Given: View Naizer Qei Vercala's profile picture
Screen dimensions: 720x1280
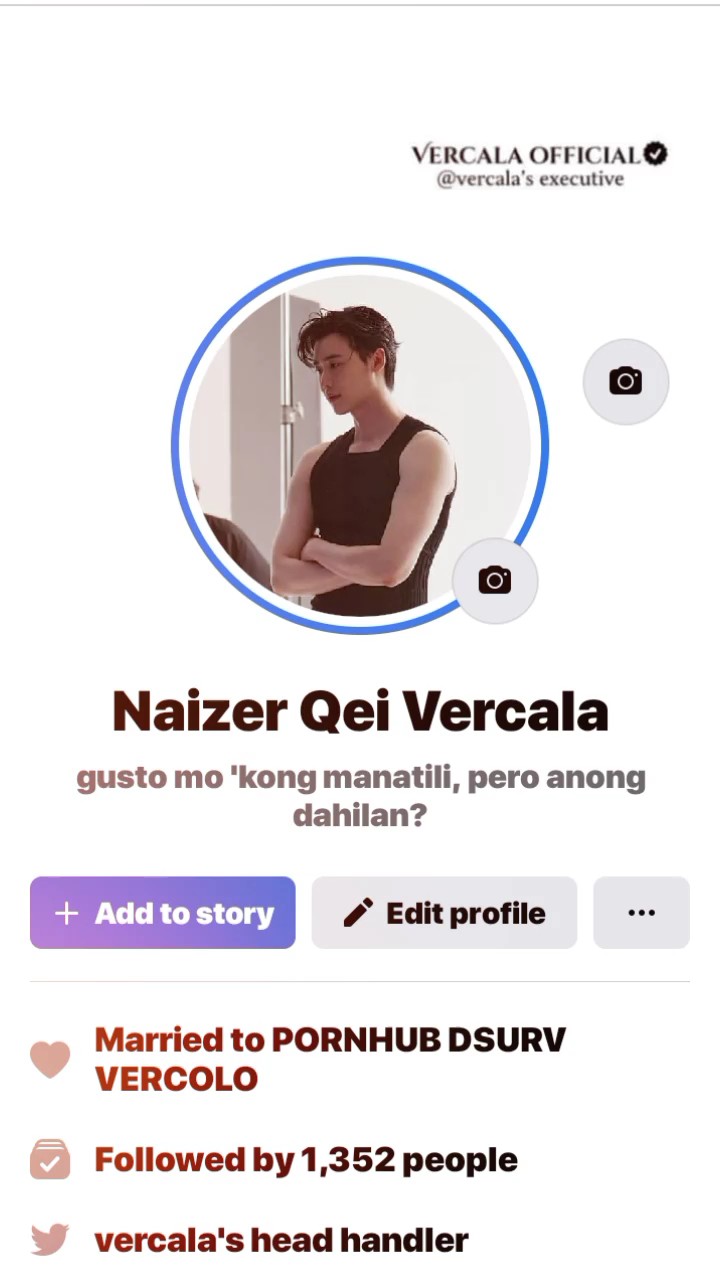Looking at the screenshot, I should (x=360, y=446).
